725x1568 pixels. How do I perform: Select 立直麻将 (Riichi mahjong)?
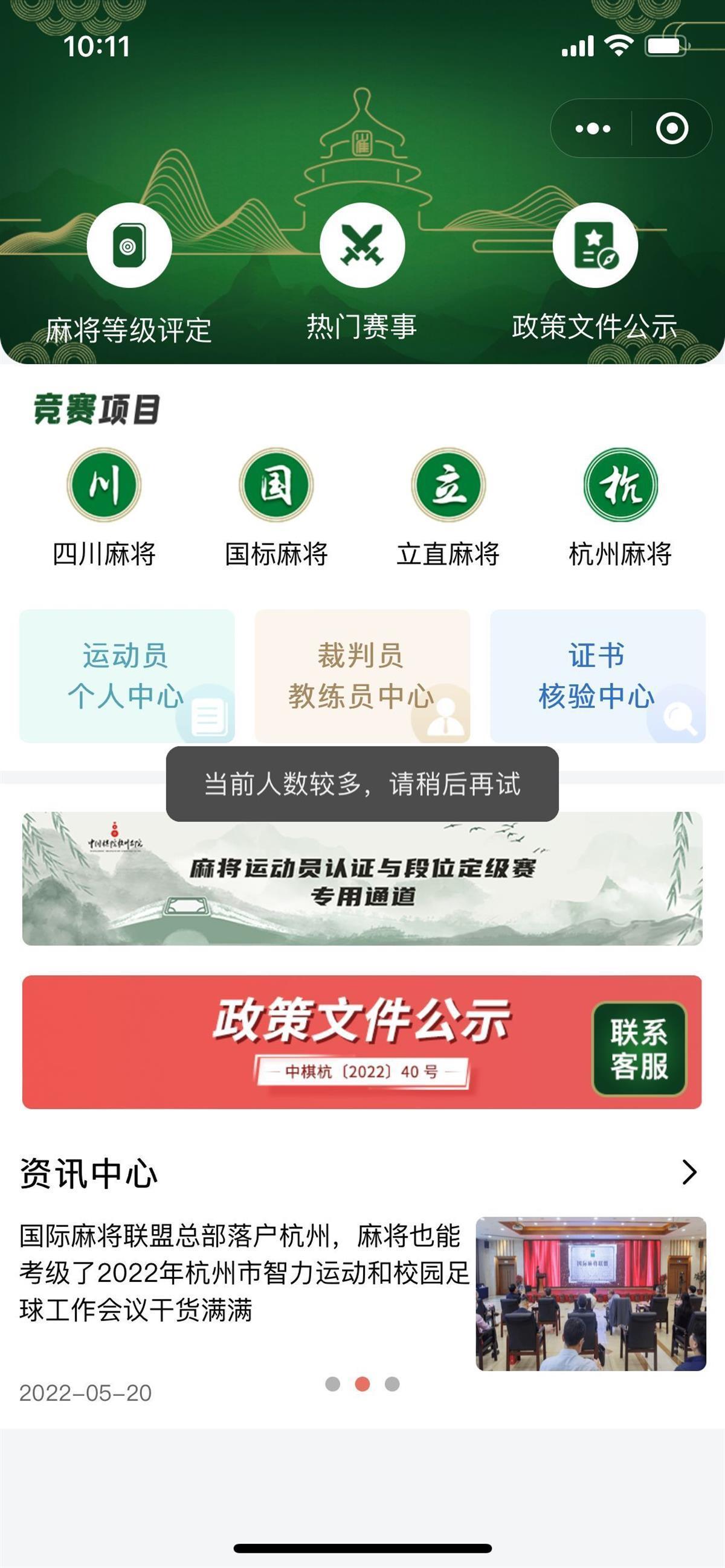pos(448,485)
